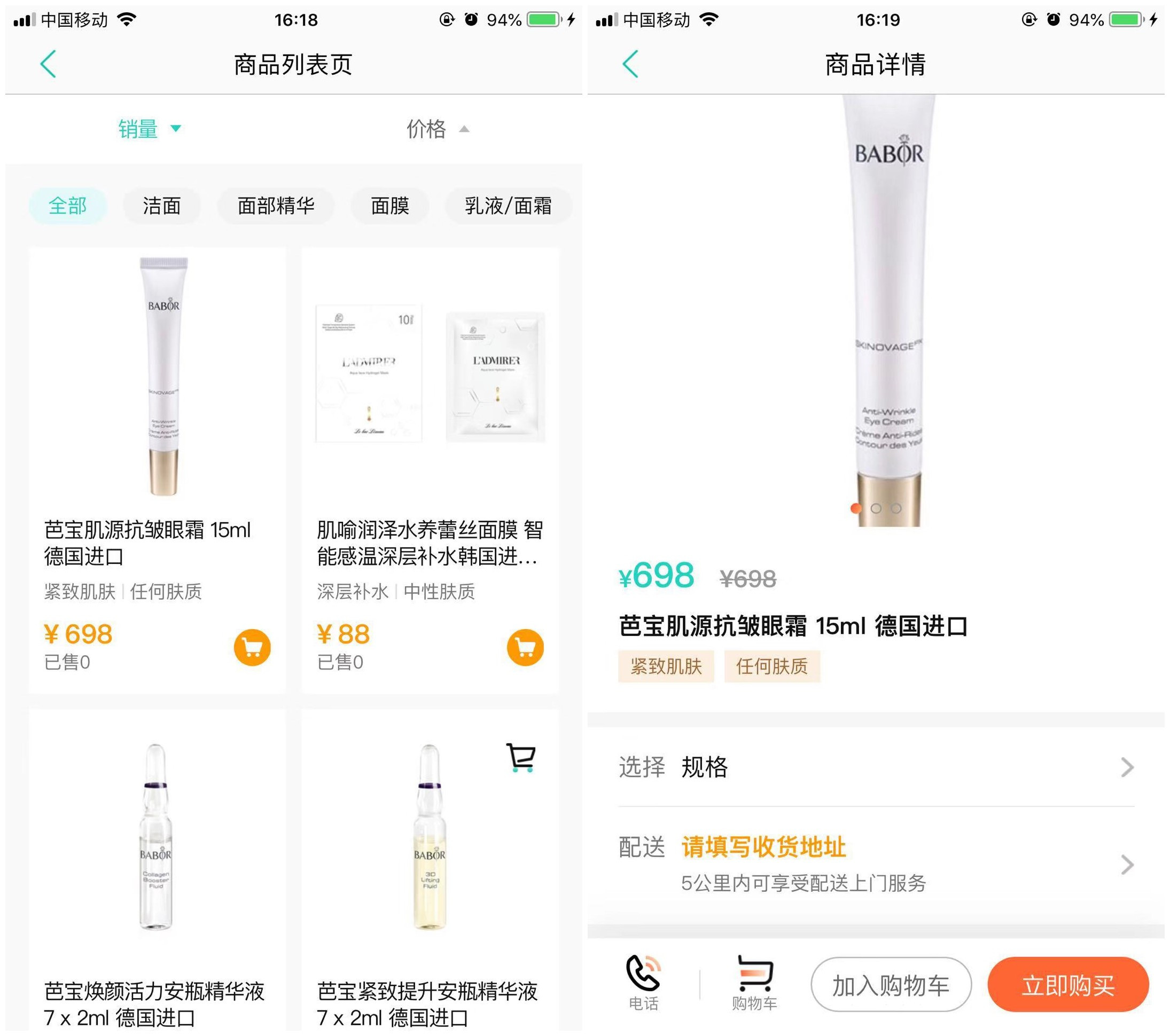Open the floating shopping cart icon
This screenshot has height=1036, width=1170.
click(521, 757)
